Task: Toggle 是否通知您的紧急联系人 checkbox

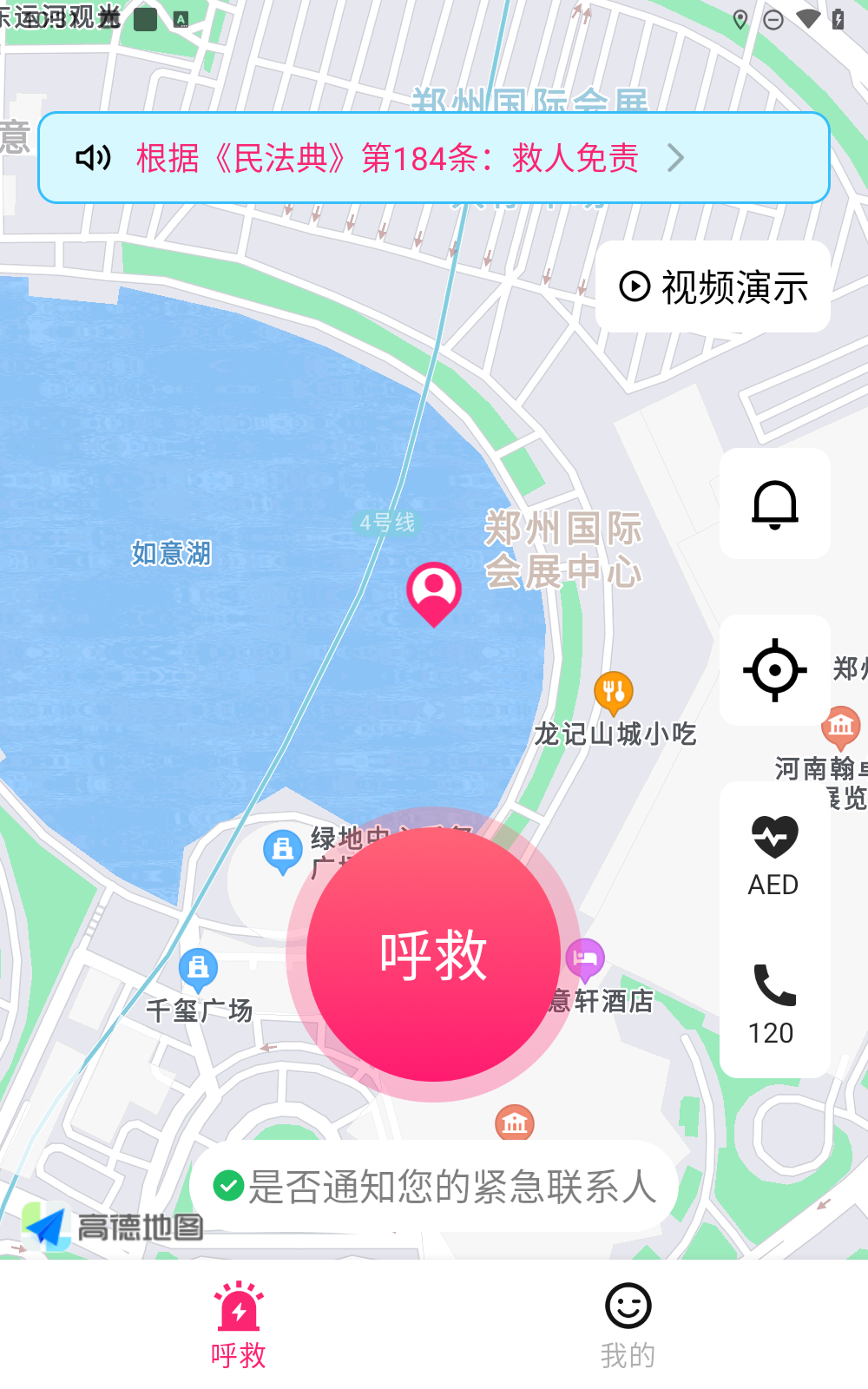Action: [x=229, y=1185]
